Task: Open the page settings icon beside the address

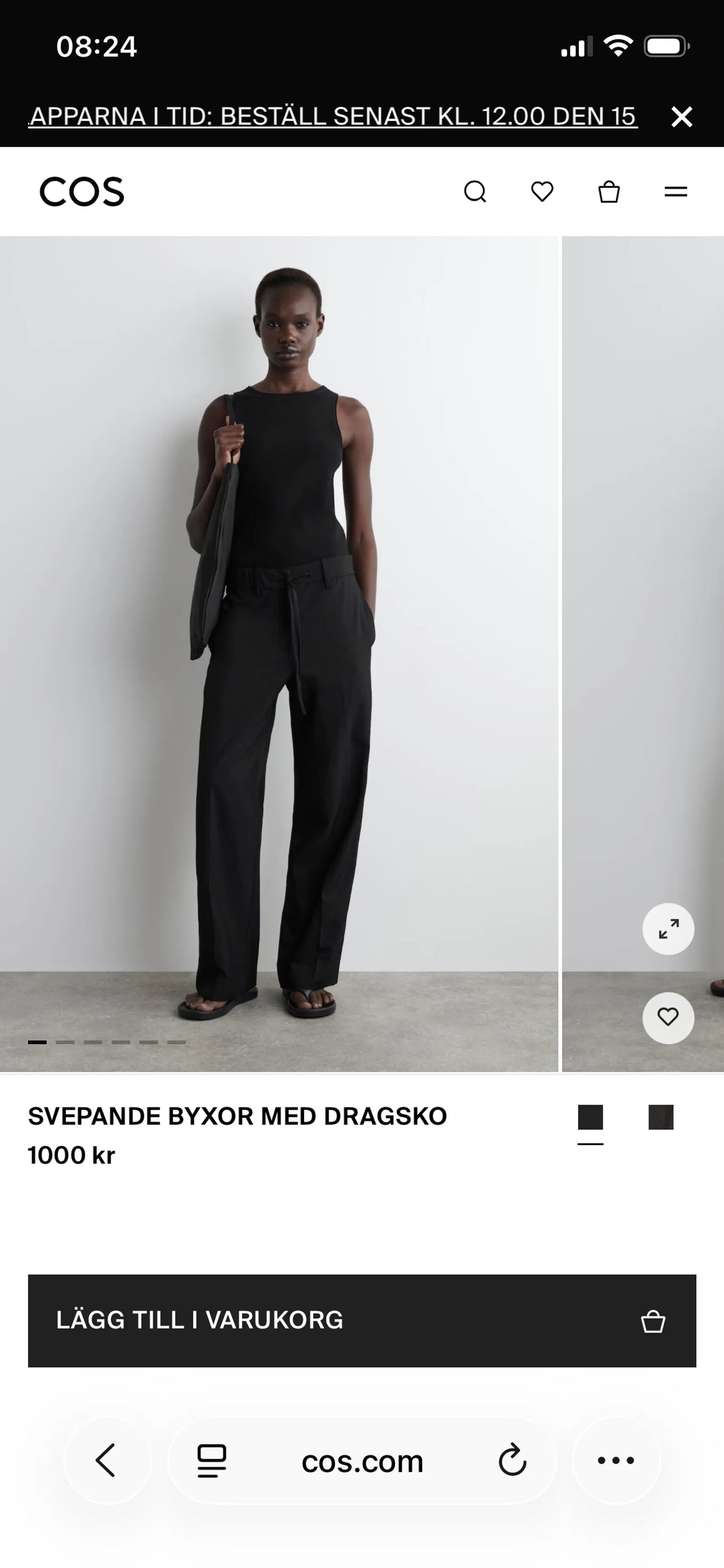Action: coord(212,1460)
